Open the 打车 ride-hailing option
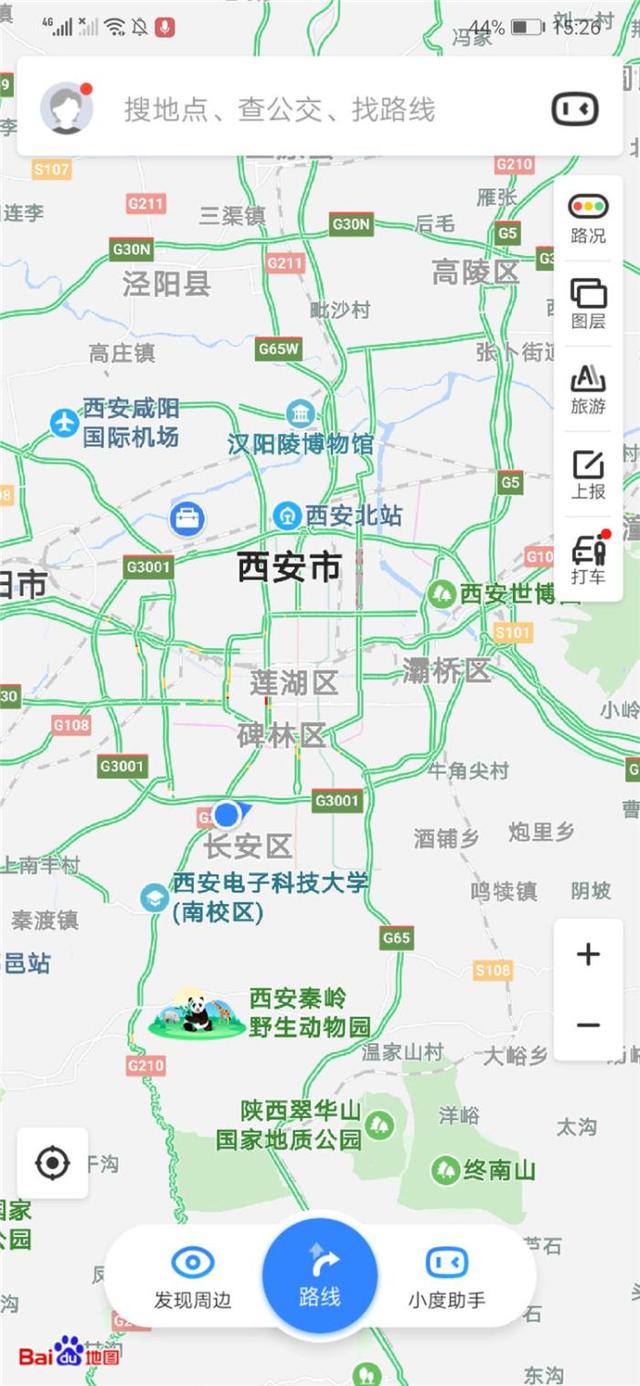 588,559
